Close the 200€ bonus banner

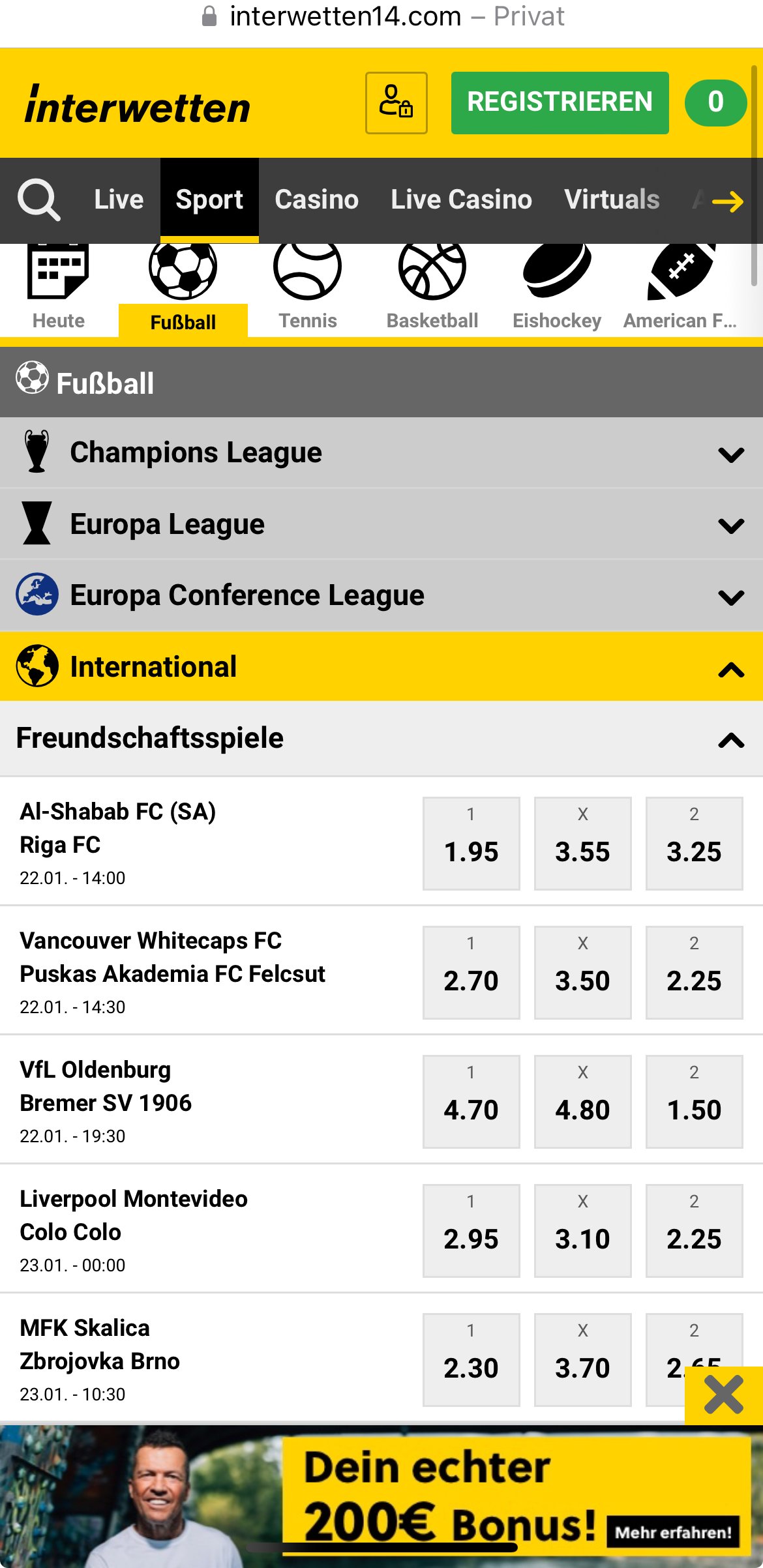pos(724,1395)
